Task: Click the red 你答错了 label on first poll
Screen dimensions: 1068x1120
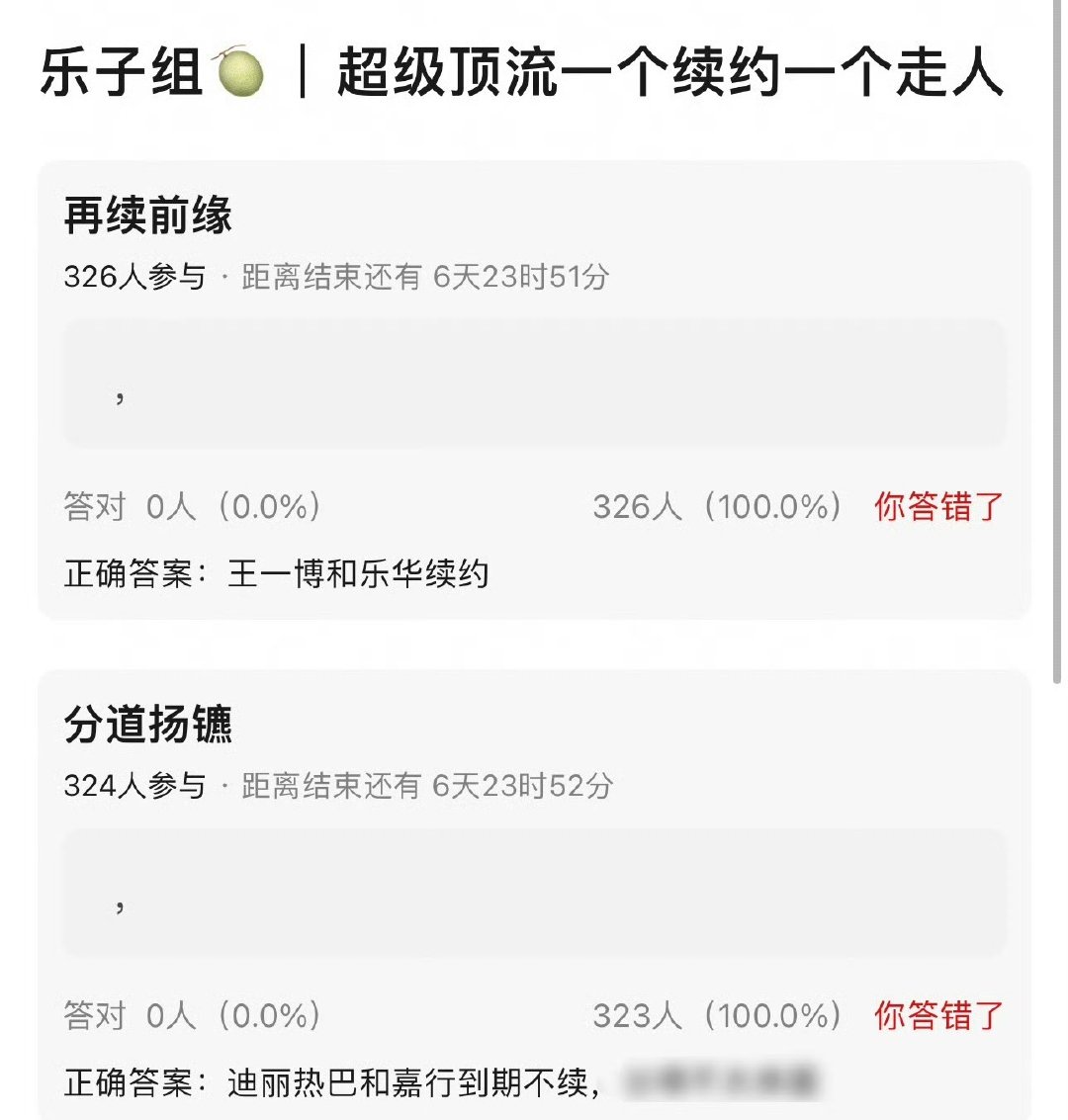Action: coord(935,506)
